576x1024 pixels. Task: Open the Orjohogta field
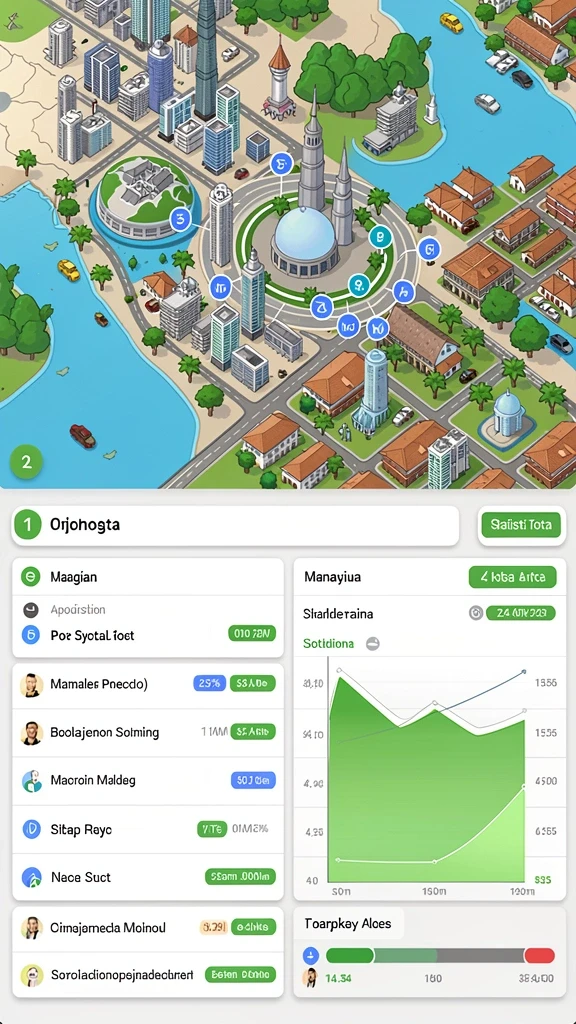pyautogui.click(x=235, y=525)
